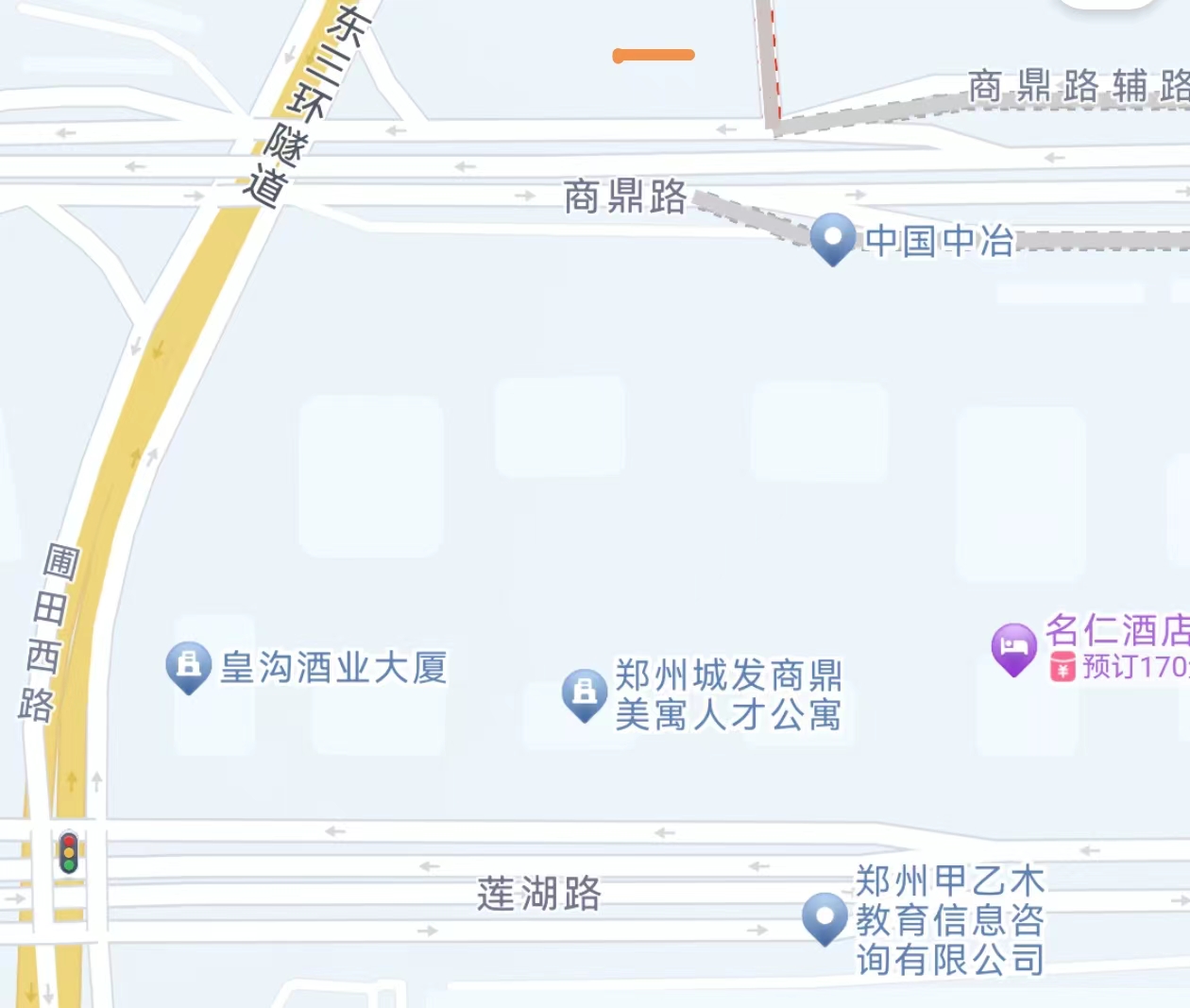Open the 郑州甲乙木教育信息咨询有限公司 marker
The image size is (1190, 1008).
pyautogui.click(x=824, y=917)
